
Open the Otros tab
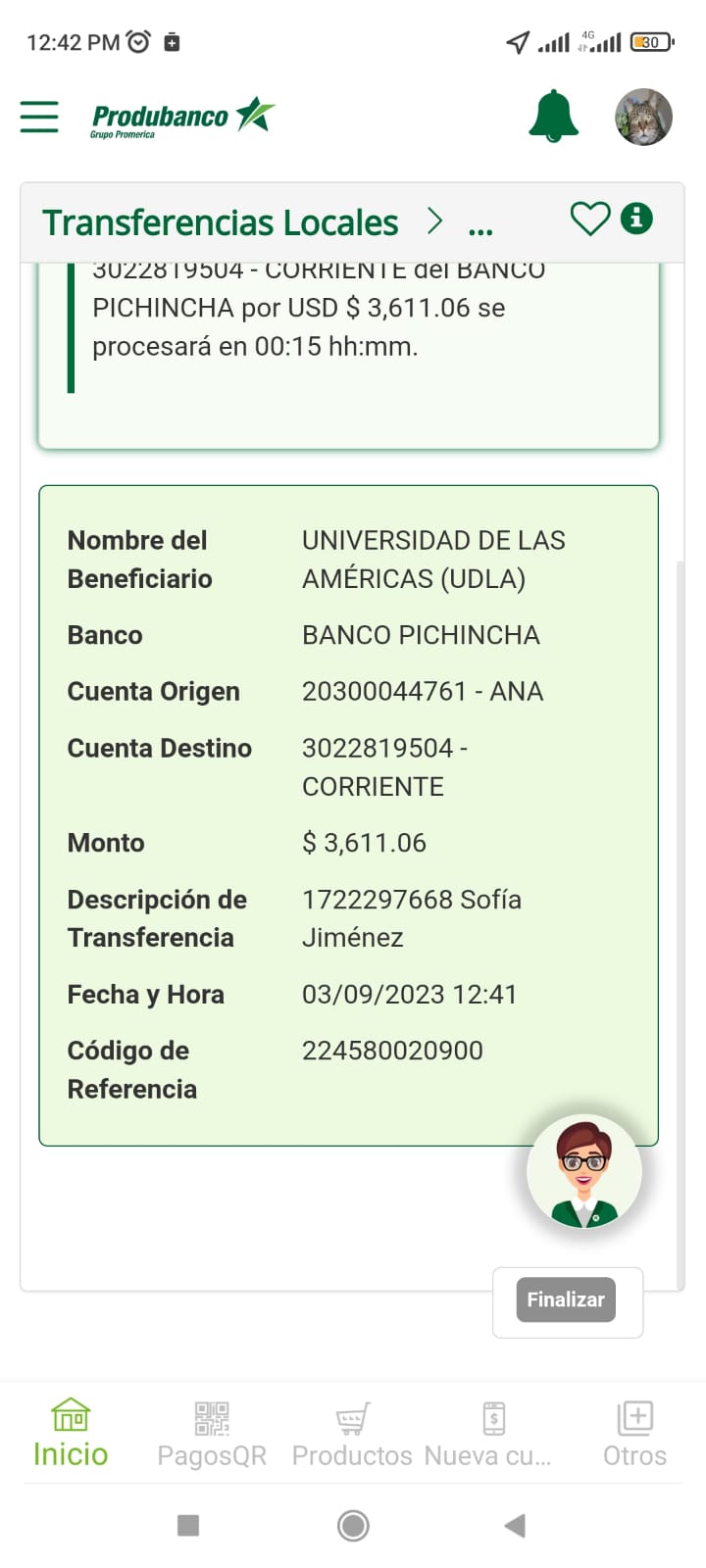[634, 1433]
